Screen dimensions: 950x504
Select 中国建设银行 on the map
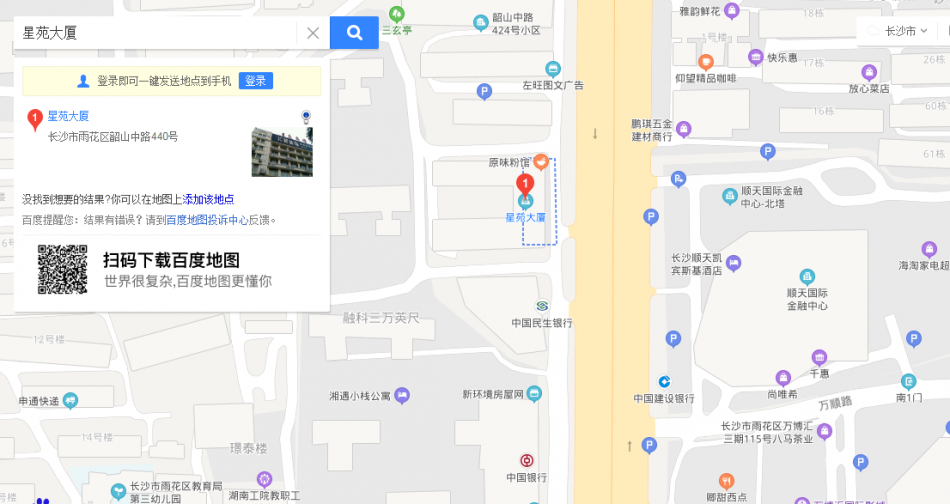pos(664,381)
